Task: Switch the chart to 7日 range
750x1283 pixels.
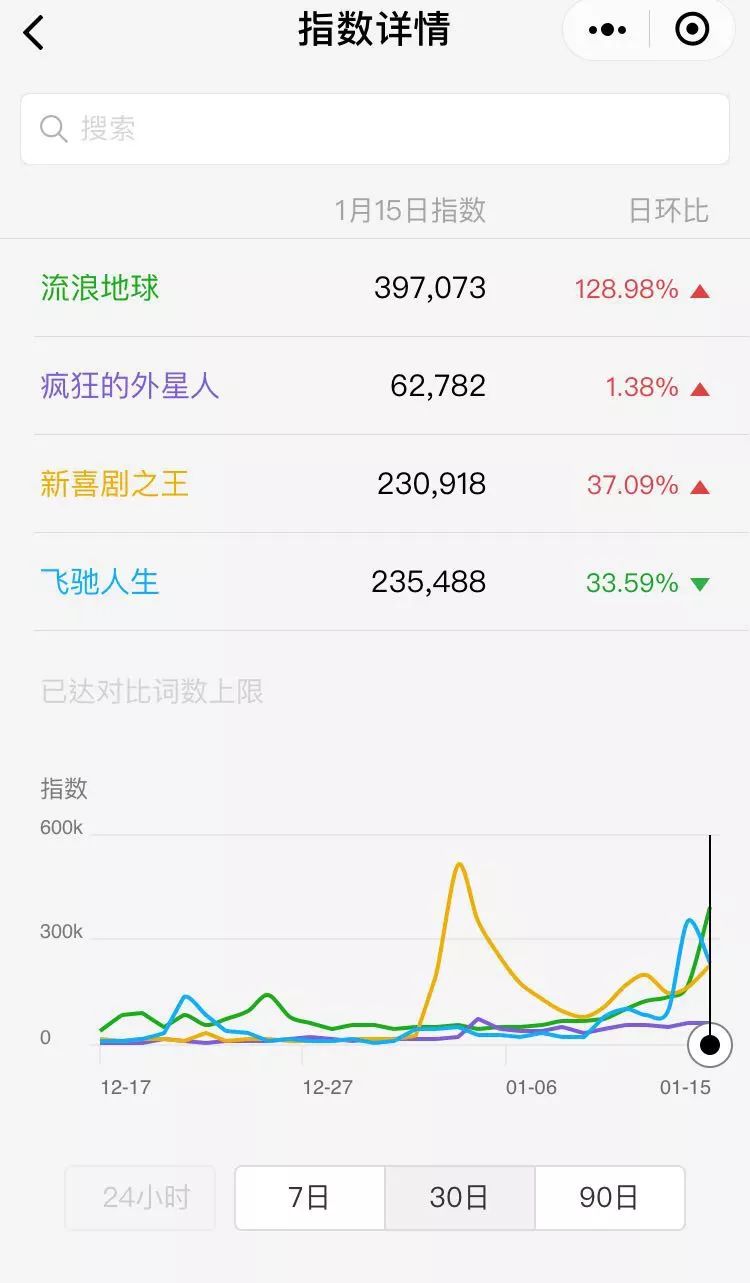Action: pyautogui.click(x=310, y=1197)
